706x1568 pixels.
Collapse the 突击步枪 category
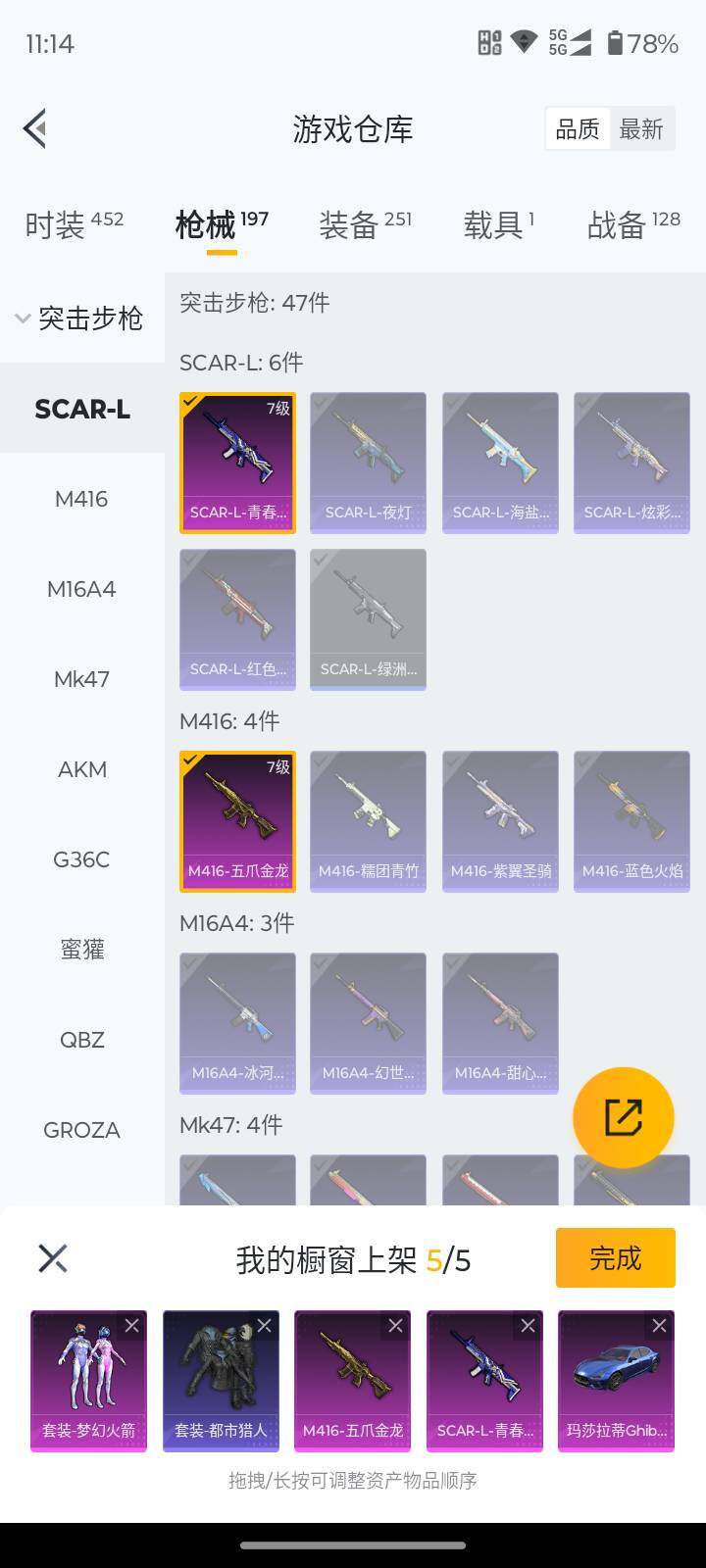click(x=80, y=318)
